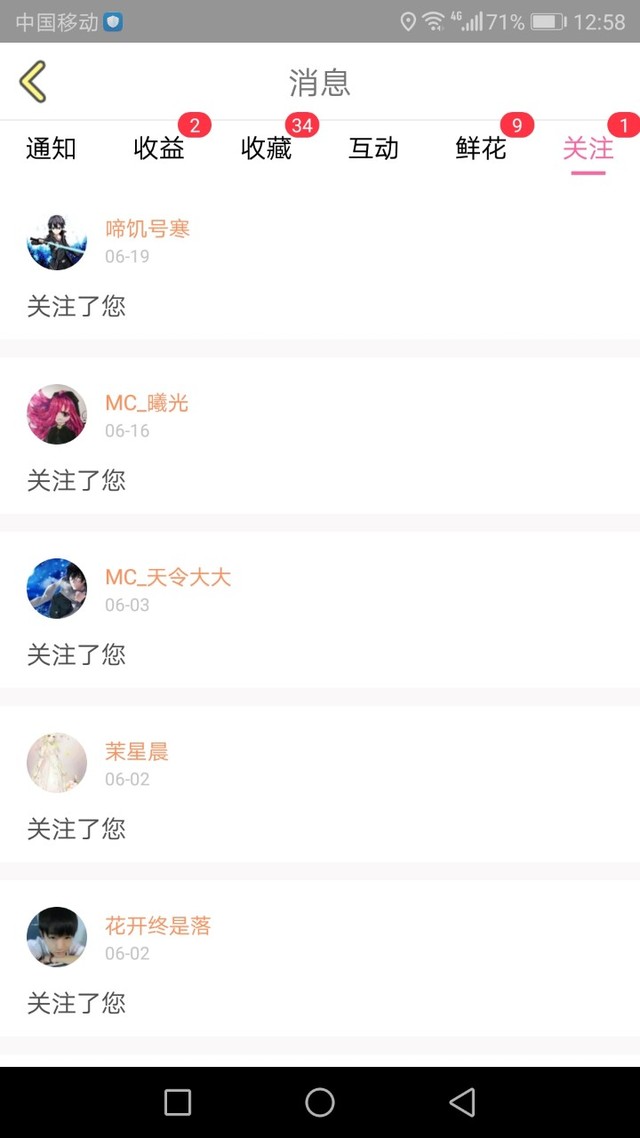640x1138 pixels.
Task: Open the recent apps square button
Action: (178, 1102)
